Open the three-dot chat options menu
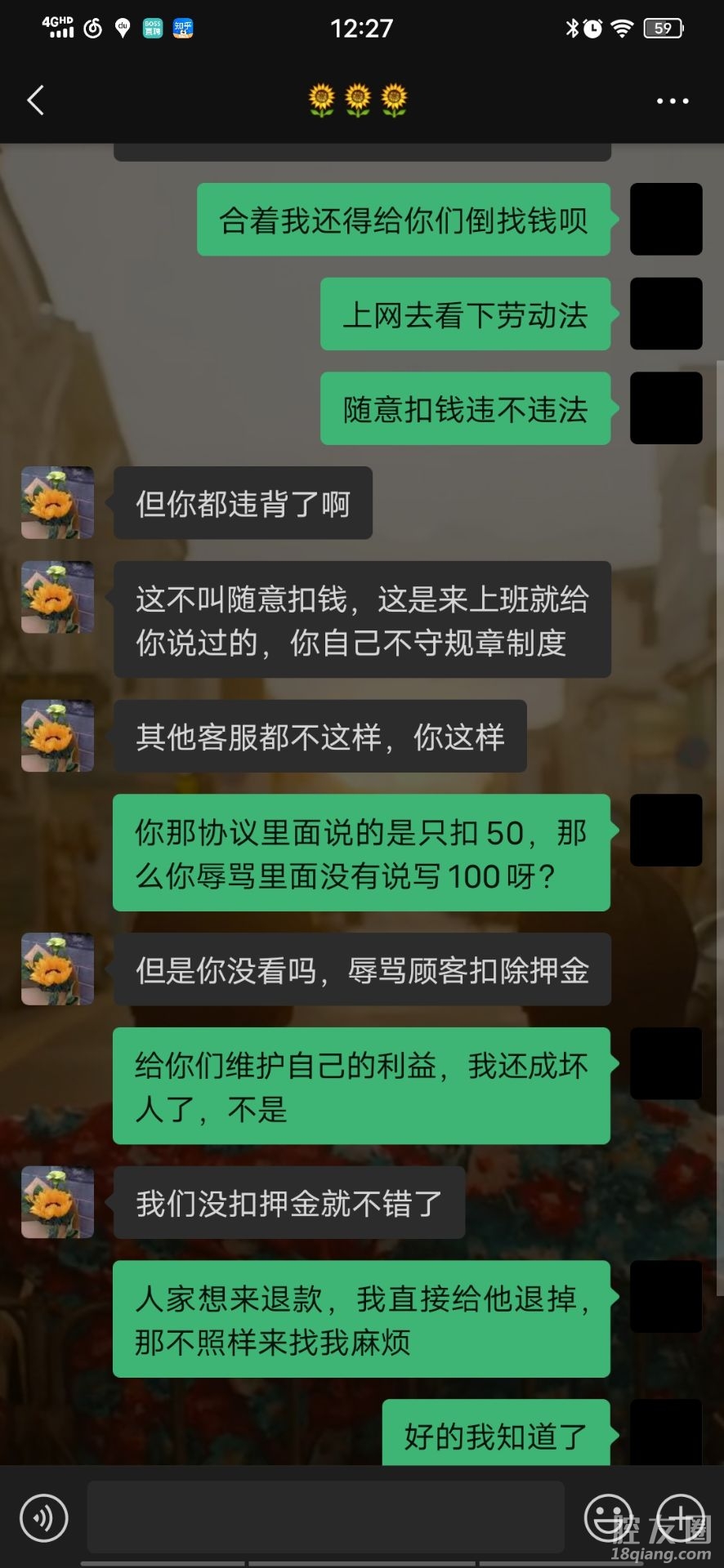The height and width of the screenshot is (1568, 724). point(672,101)
